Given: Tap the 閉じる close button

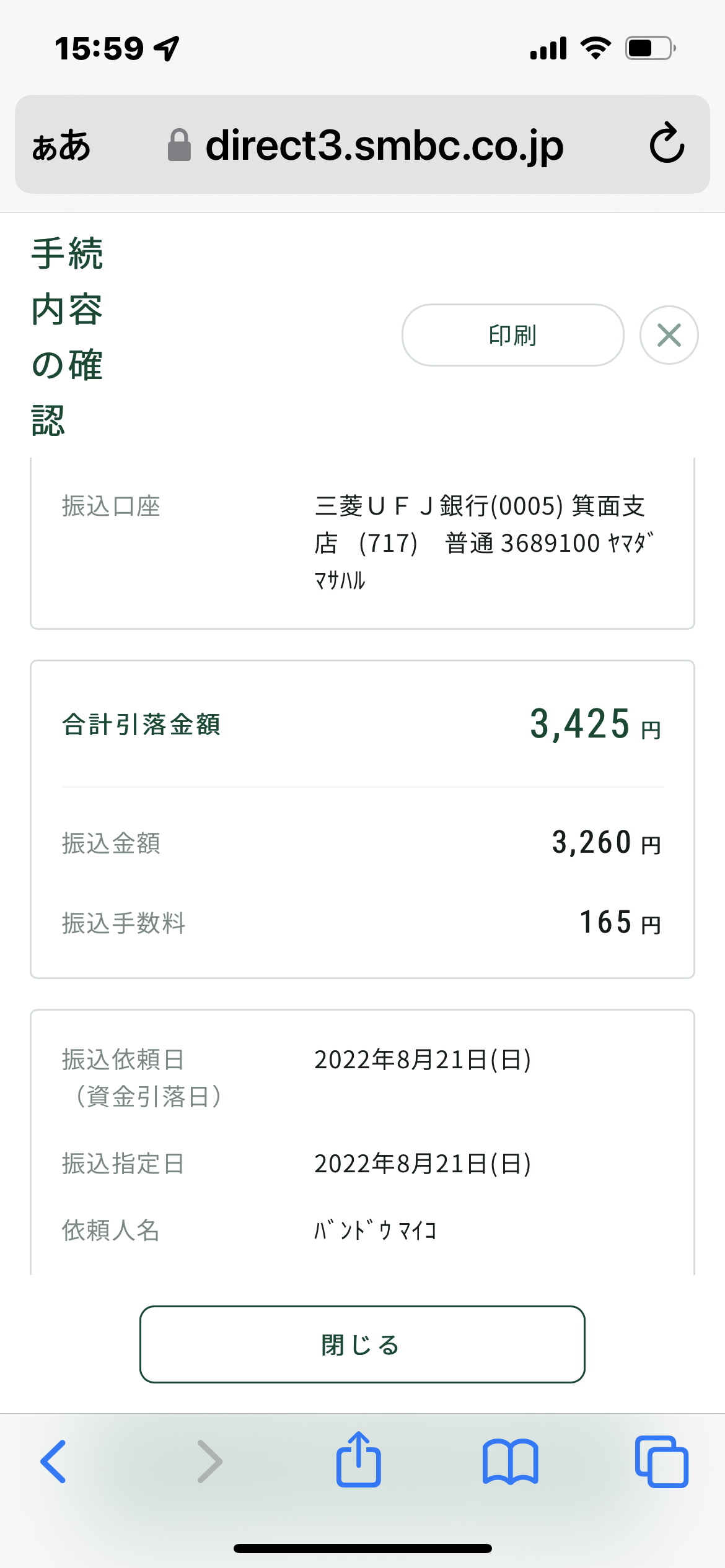Looking at the screenshot, I should [x=362, y=1344].
